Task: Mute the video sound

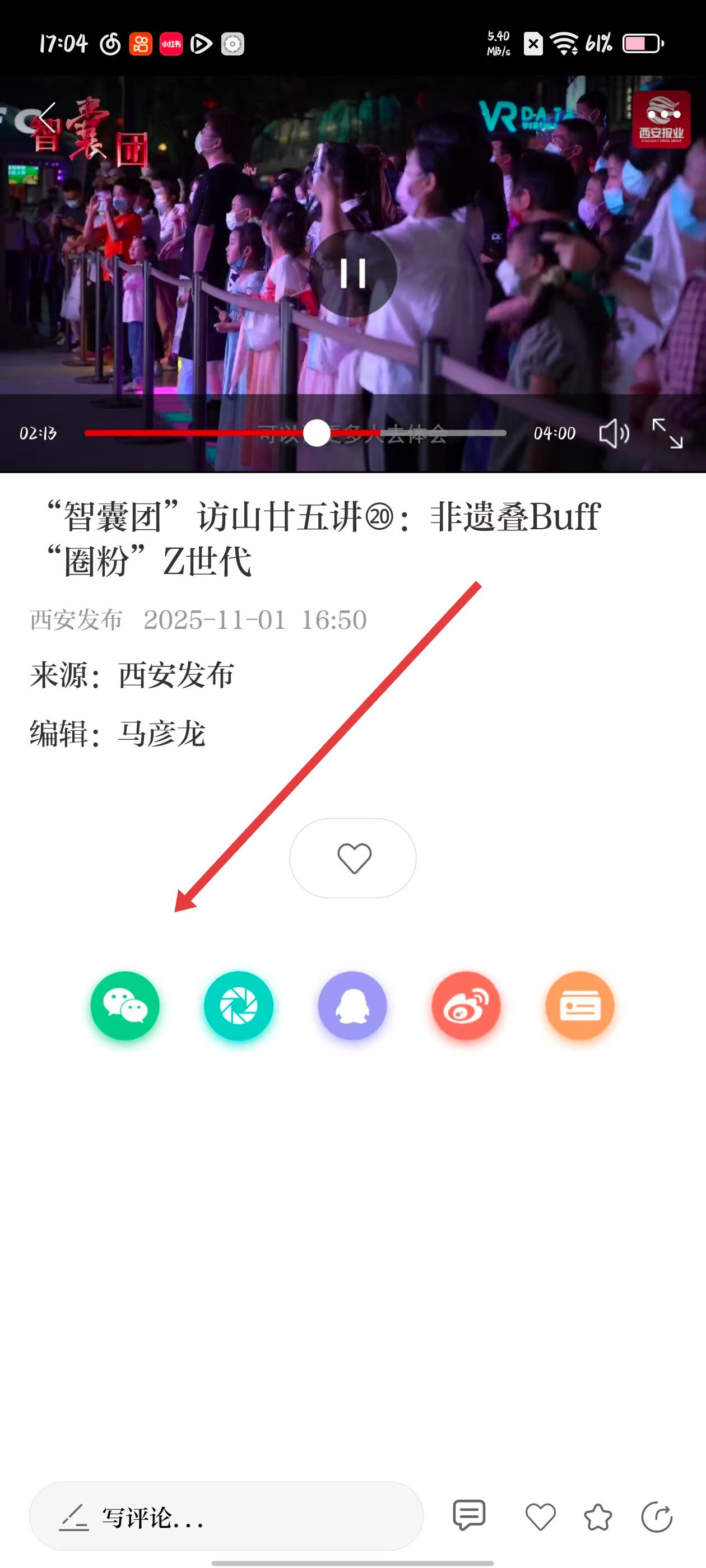Action: (614, 433)
